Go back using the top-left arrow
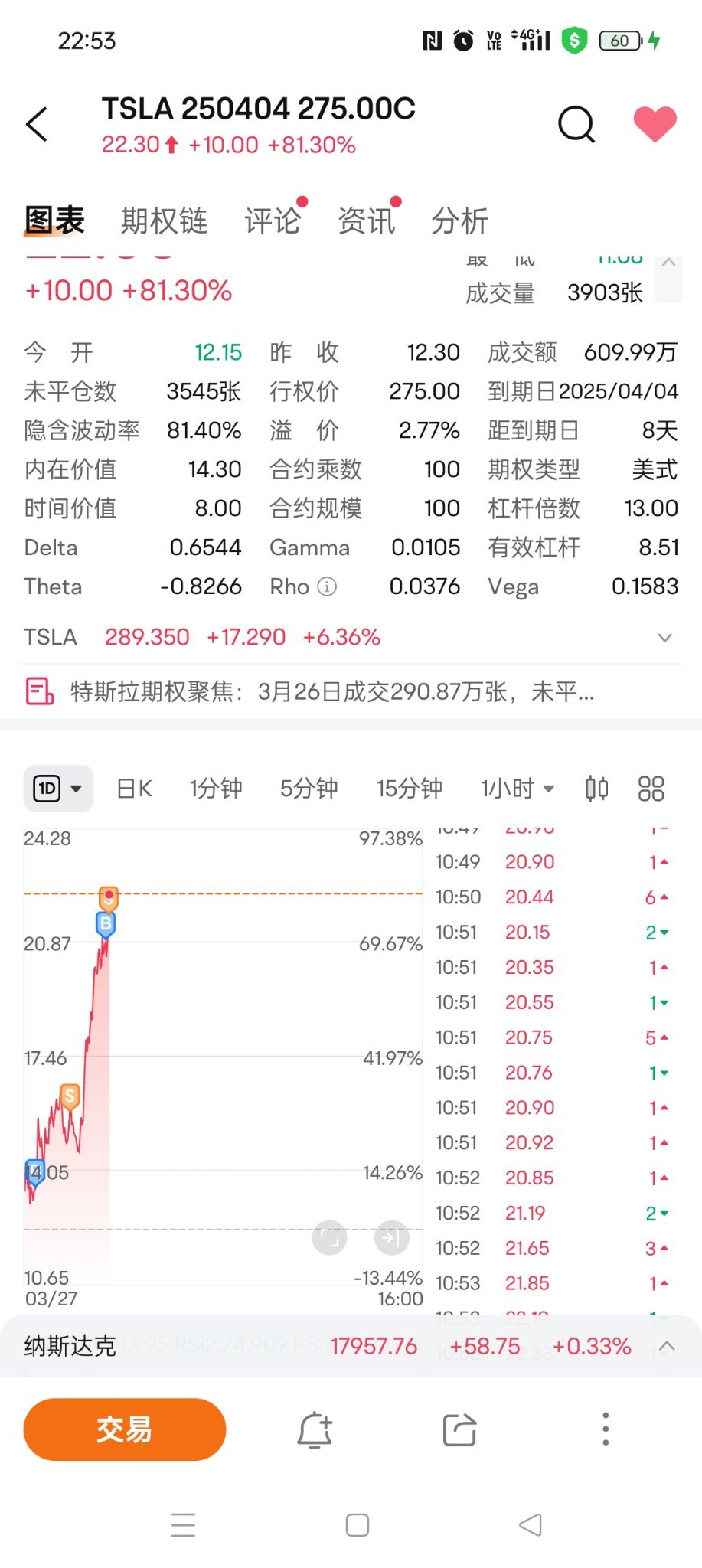Viewport: 702px width, 1568px height. (37, 124)
